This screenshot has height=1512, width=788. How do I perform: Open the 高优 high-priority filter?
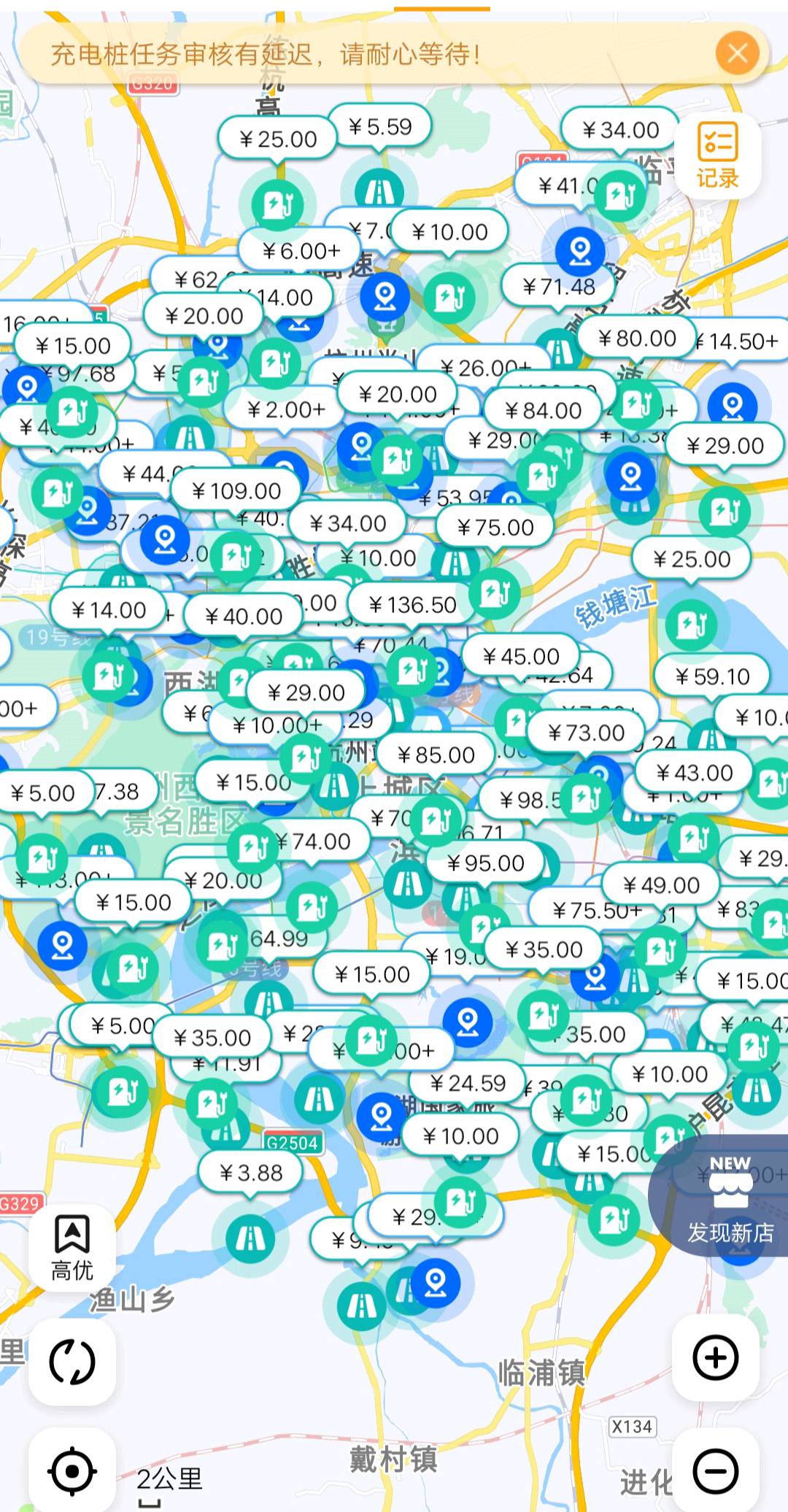click(x=72, y=1249)
